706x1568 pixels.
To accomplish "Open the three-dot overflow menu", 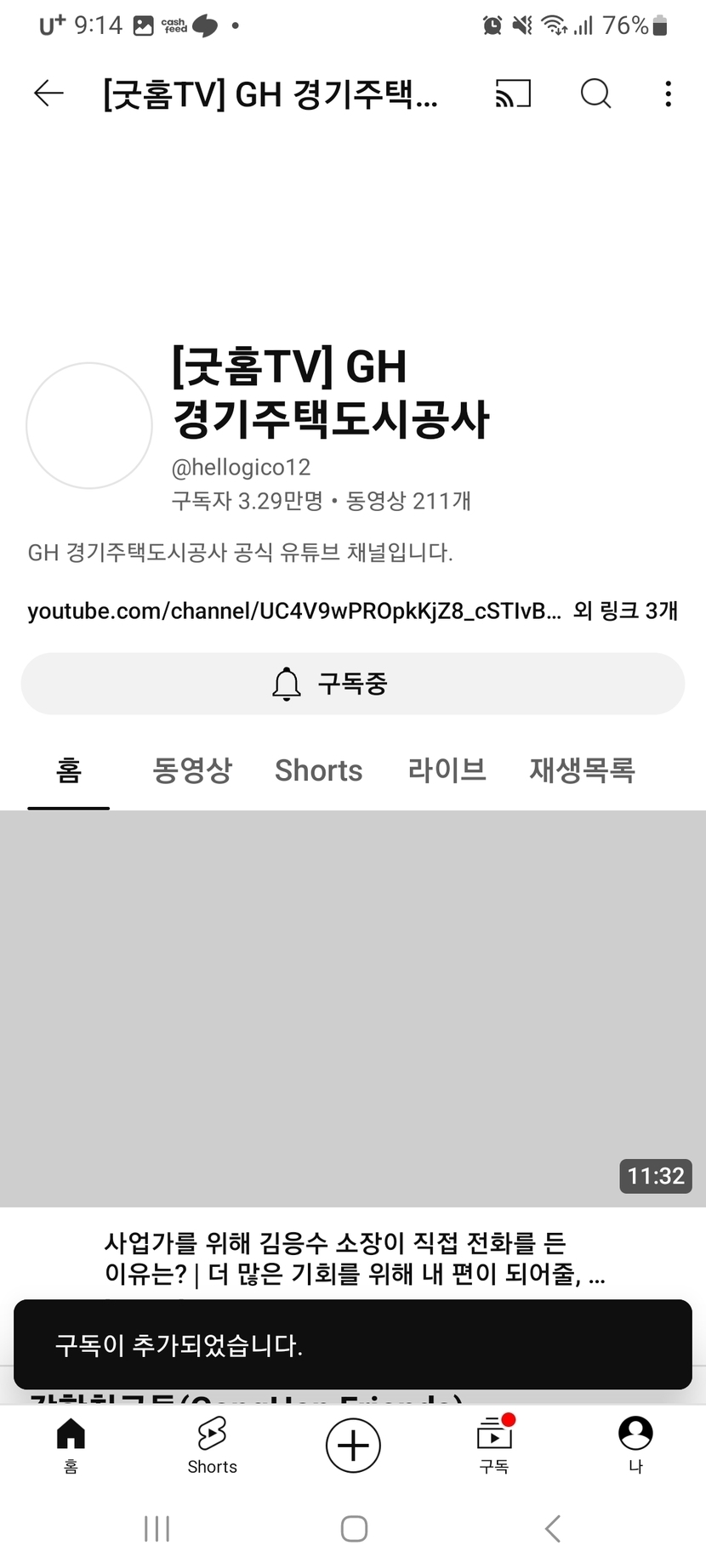I will coord(669,94).
